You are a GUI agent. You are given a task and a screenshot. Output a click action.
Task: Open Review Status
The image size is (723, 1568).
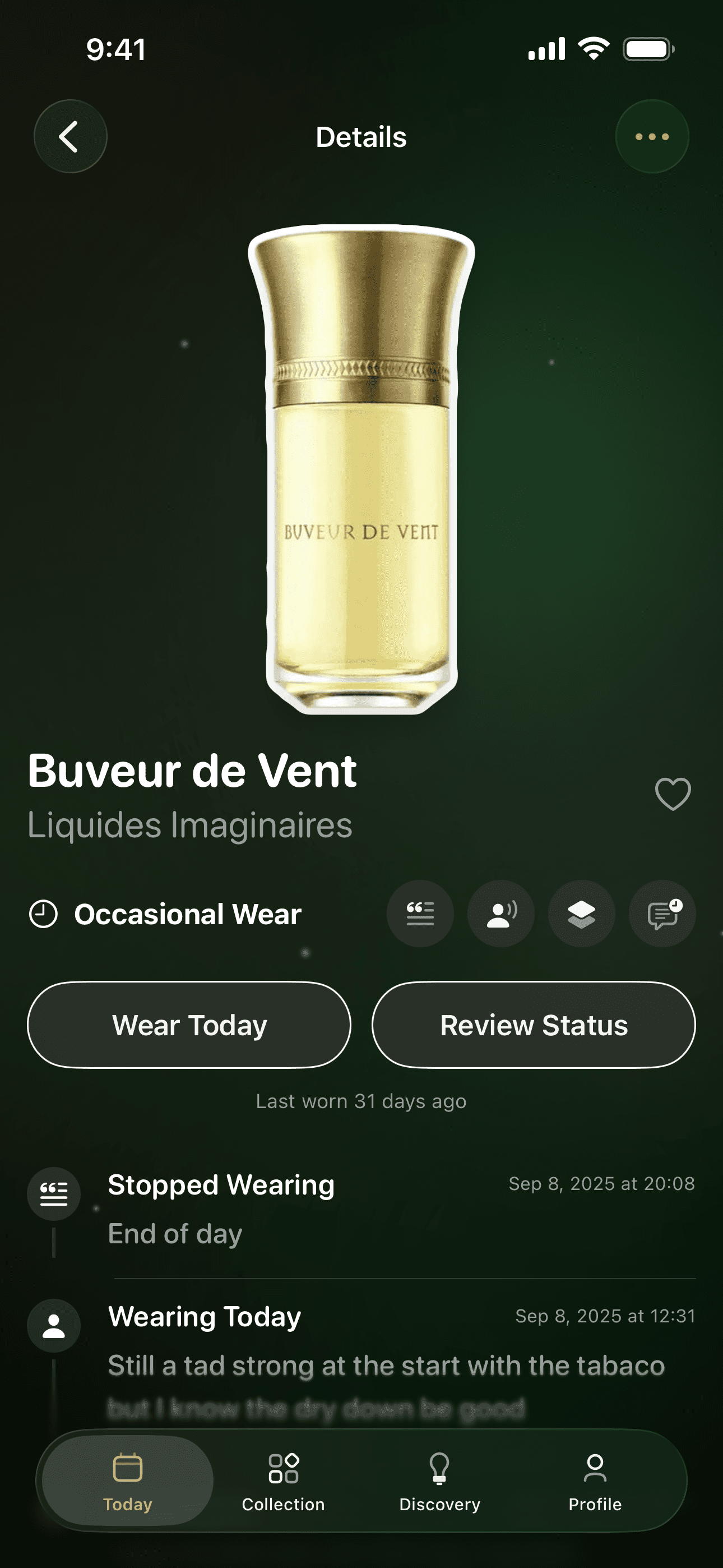pos(534,1025)
